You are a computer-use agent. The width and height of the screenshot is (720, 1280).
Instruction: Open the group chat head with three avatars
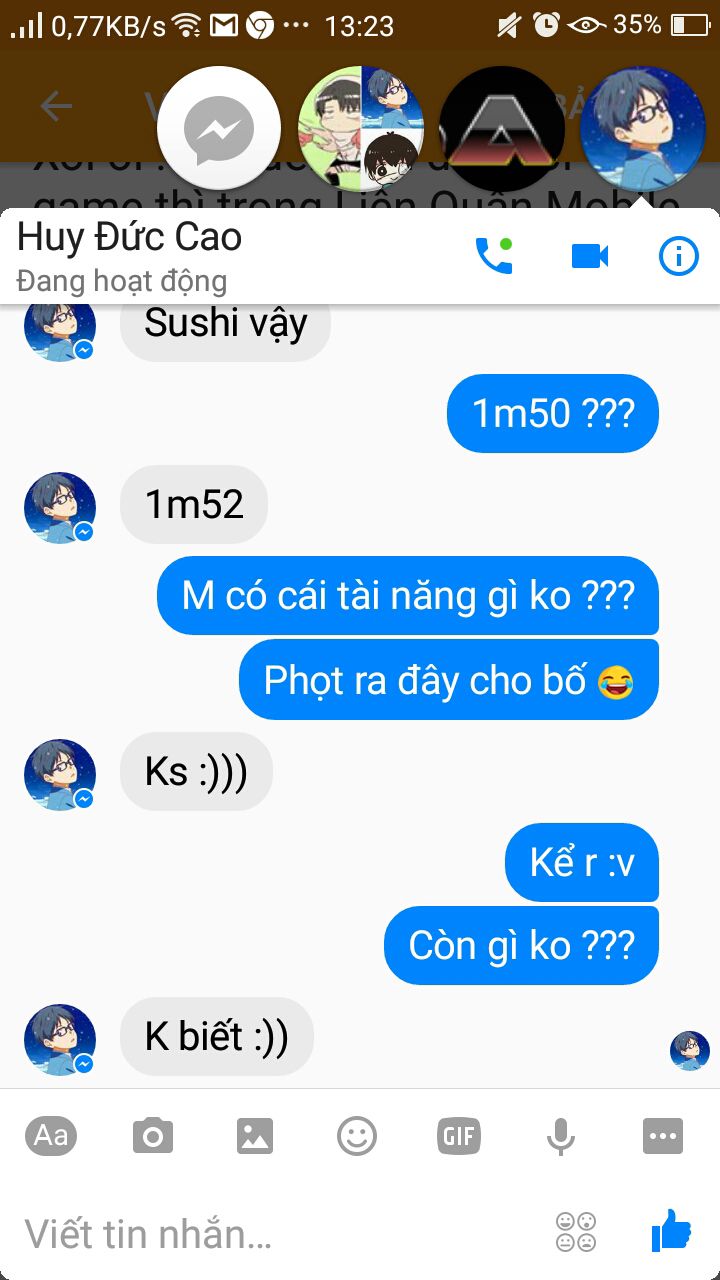coord(361,129)
